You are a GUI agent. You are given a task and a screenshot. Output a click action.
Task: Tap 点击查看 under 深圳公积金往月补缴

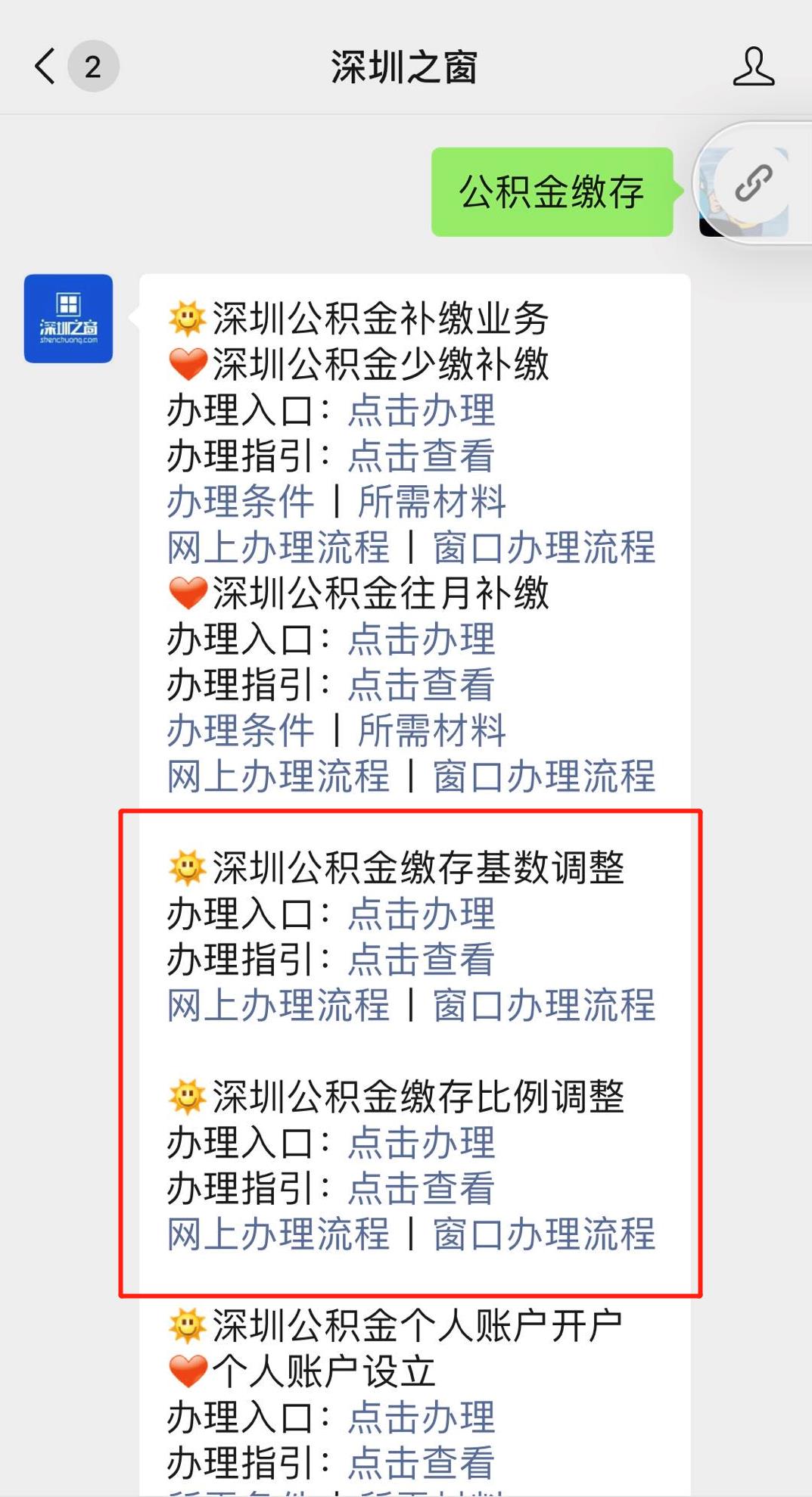point(421,685)
